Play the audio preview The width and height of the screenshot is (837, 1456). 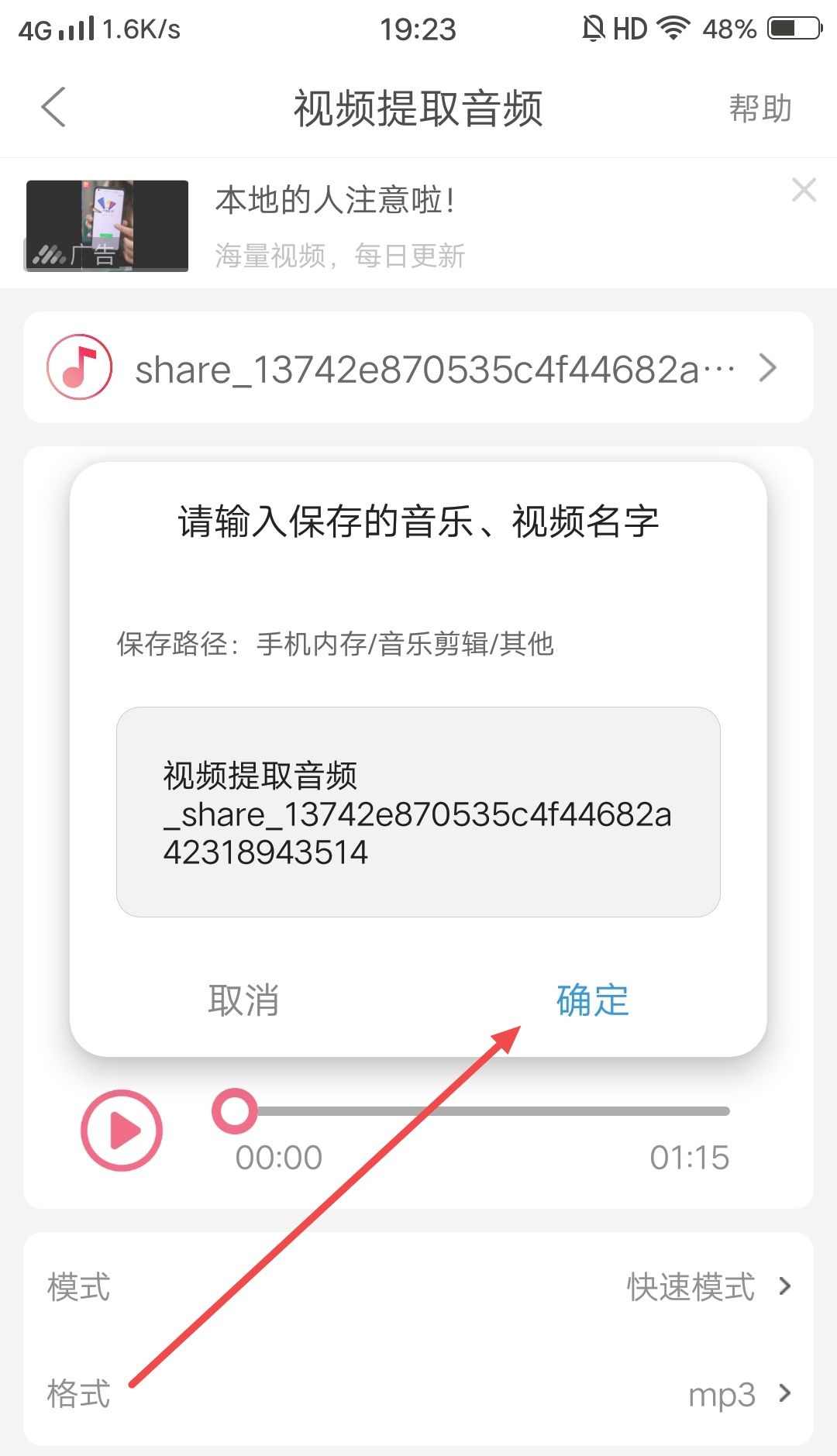[122, 1130]
